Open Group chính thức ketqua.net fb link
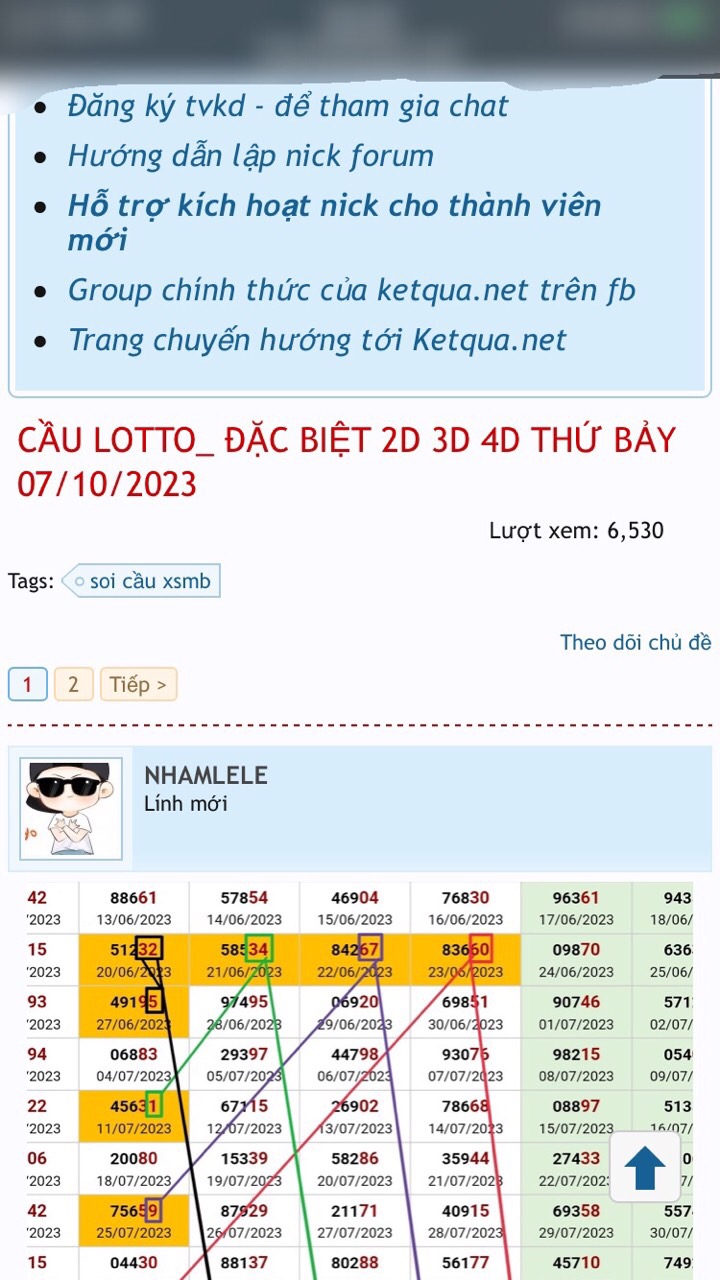The image size is (720, 1280). pyautogui.click(x=351, y=290)
